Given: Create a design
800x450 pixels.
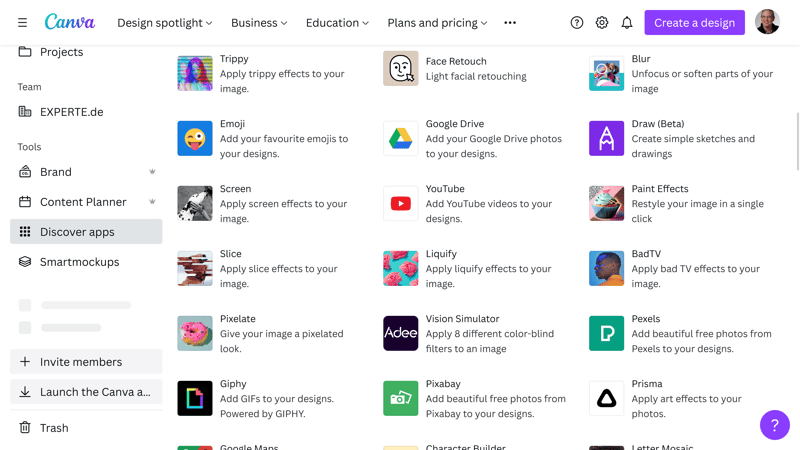Looking at the screenshot, I should tap(694, 22).
